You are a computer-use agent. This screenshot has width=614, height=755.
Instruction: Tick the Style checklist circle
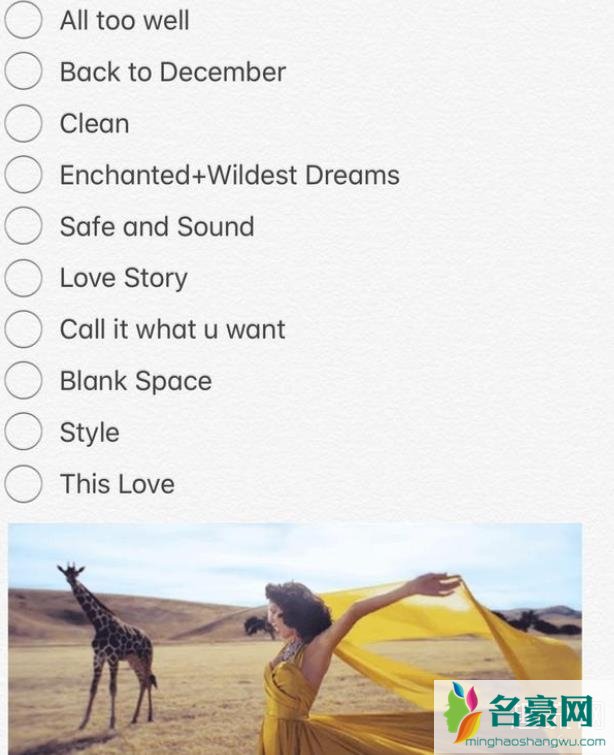[x=23, y=432]
